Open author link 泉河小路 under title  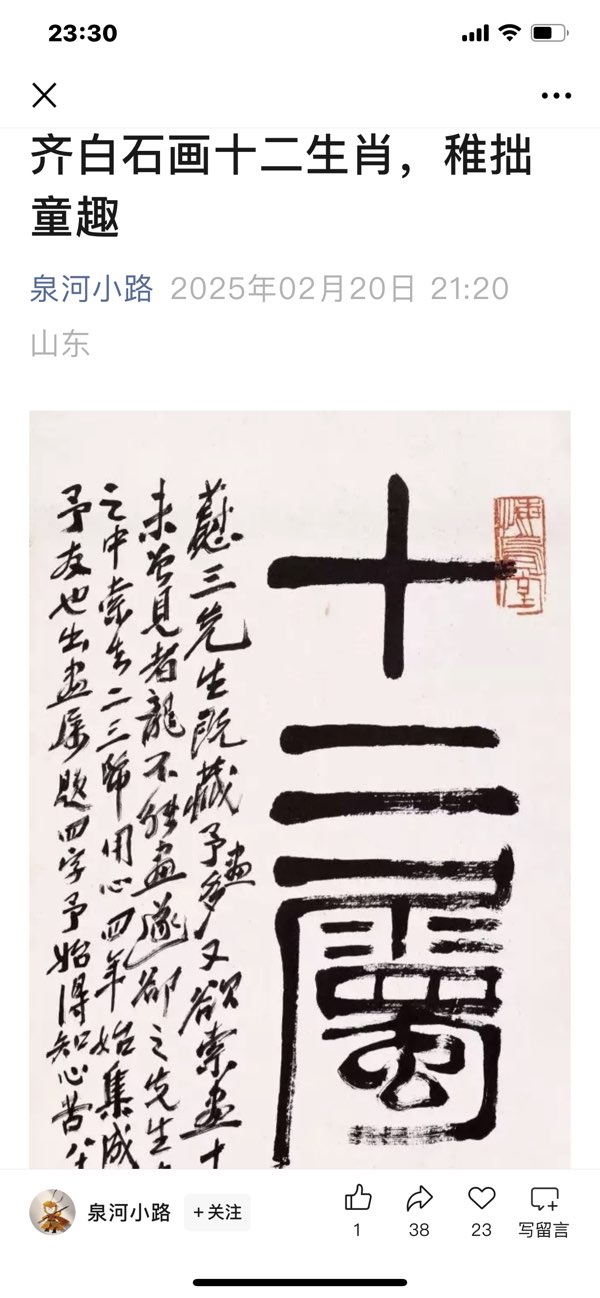point(91,289)
